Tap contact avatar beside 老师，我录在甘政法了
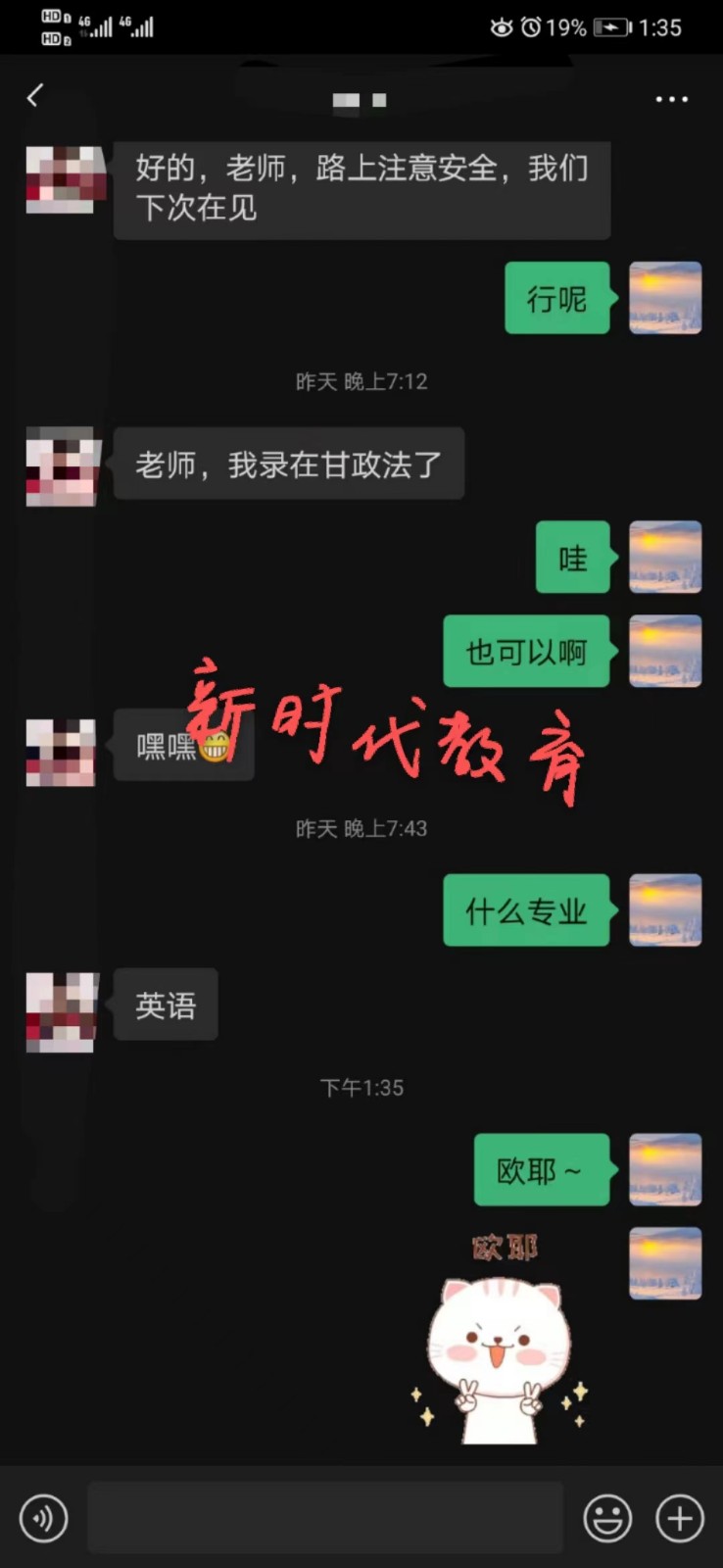Viewport: 723px width, 1568px height. click(x=61, y=466)
